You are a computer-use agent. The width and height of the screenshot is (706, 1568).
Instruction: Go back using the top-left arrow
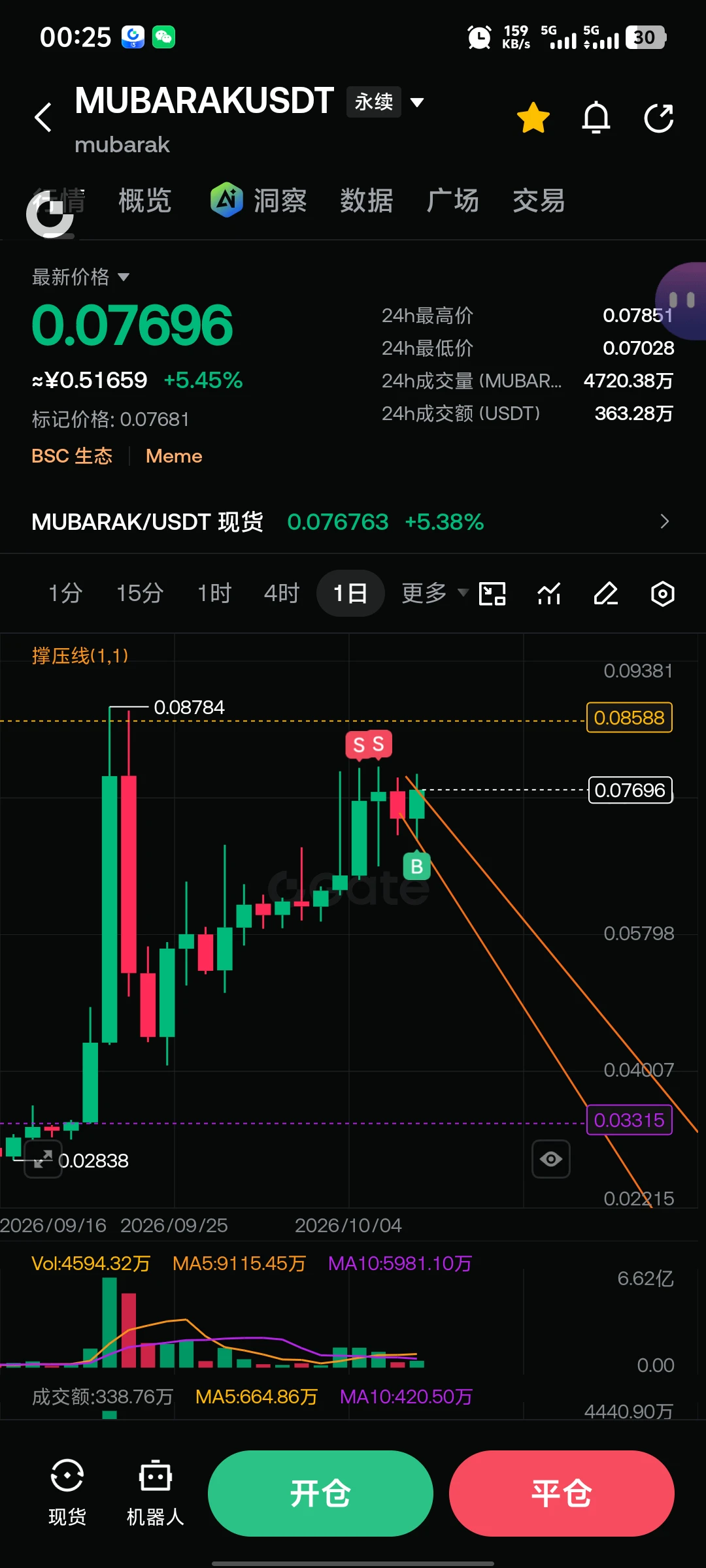pos(43,118)
